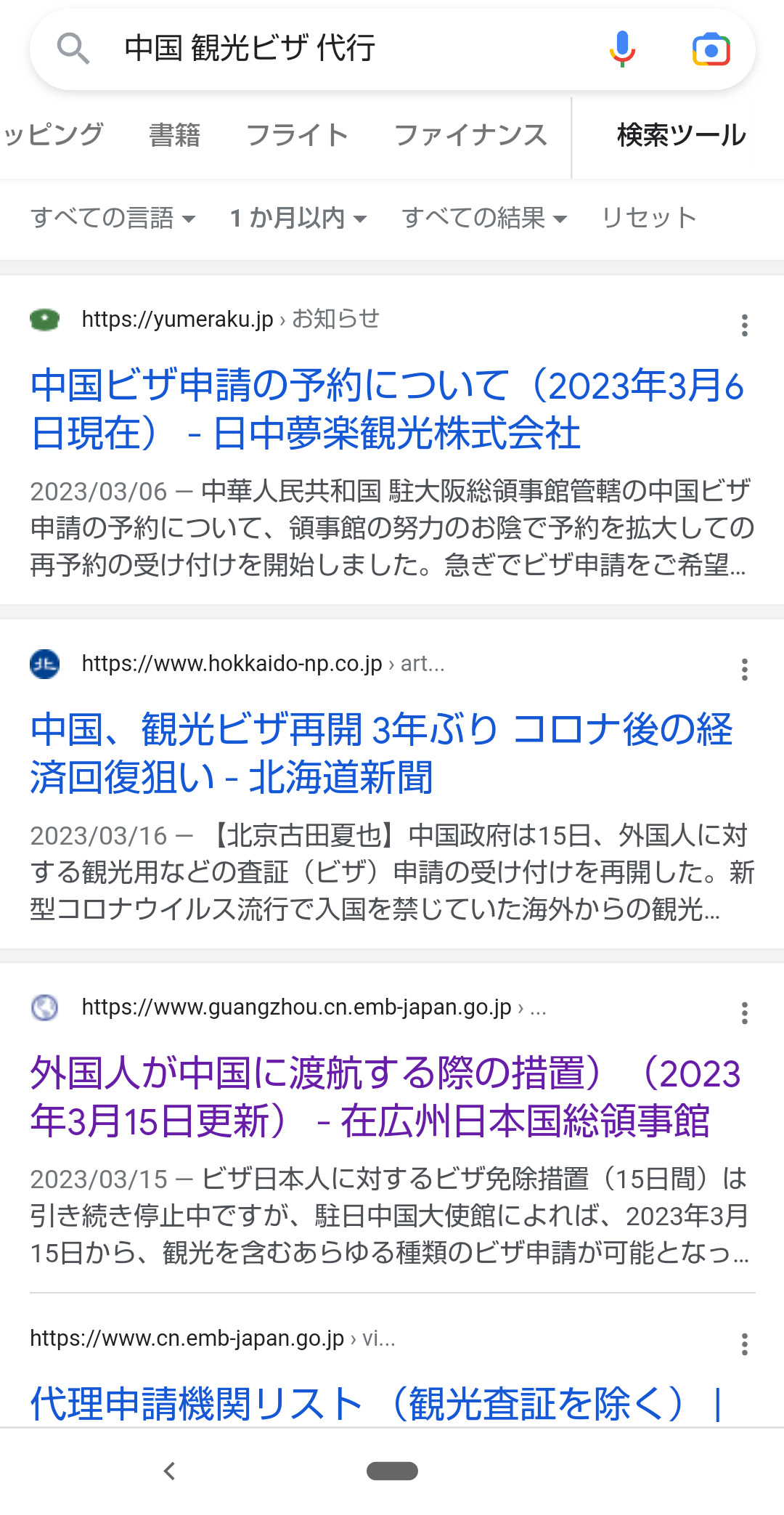Expand the すべての結果 dropdown
Screen dimensions: 784x1515
click(x=484, y=217)
